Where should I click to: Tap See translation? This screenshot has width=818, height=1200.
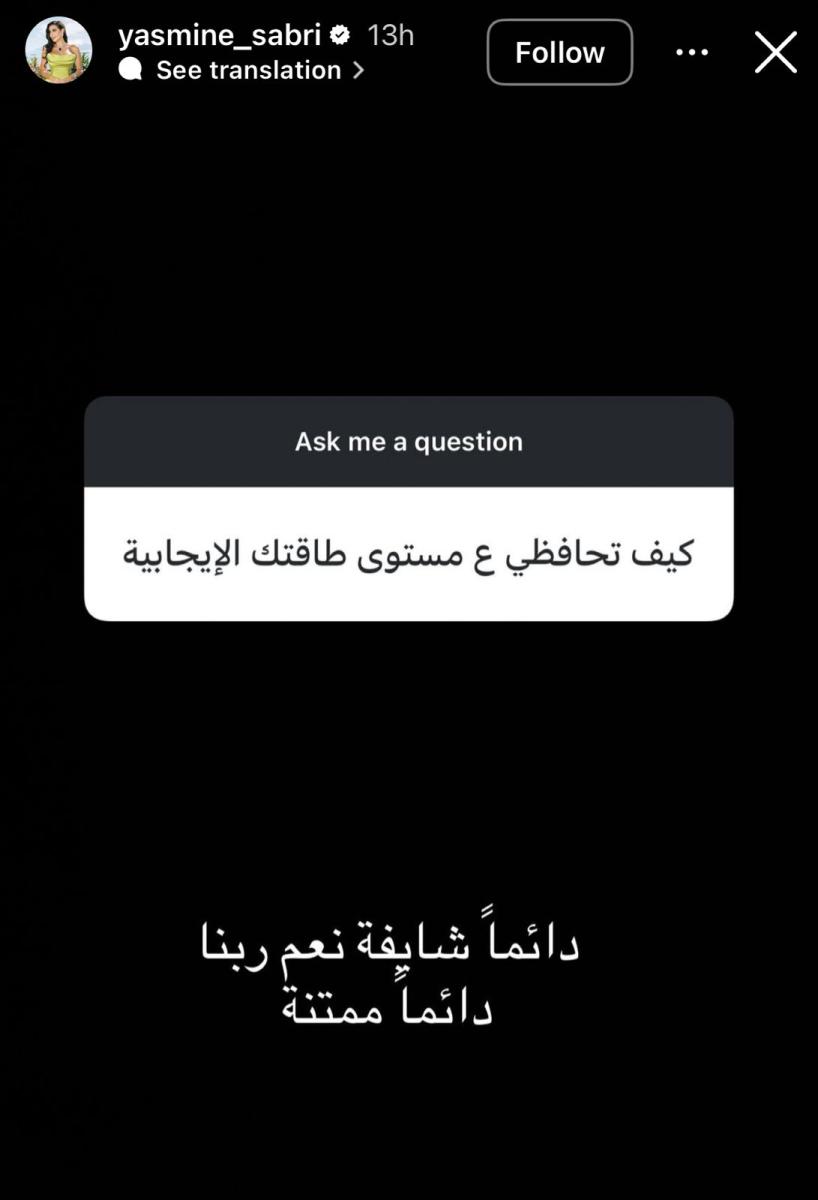(249, 70)
